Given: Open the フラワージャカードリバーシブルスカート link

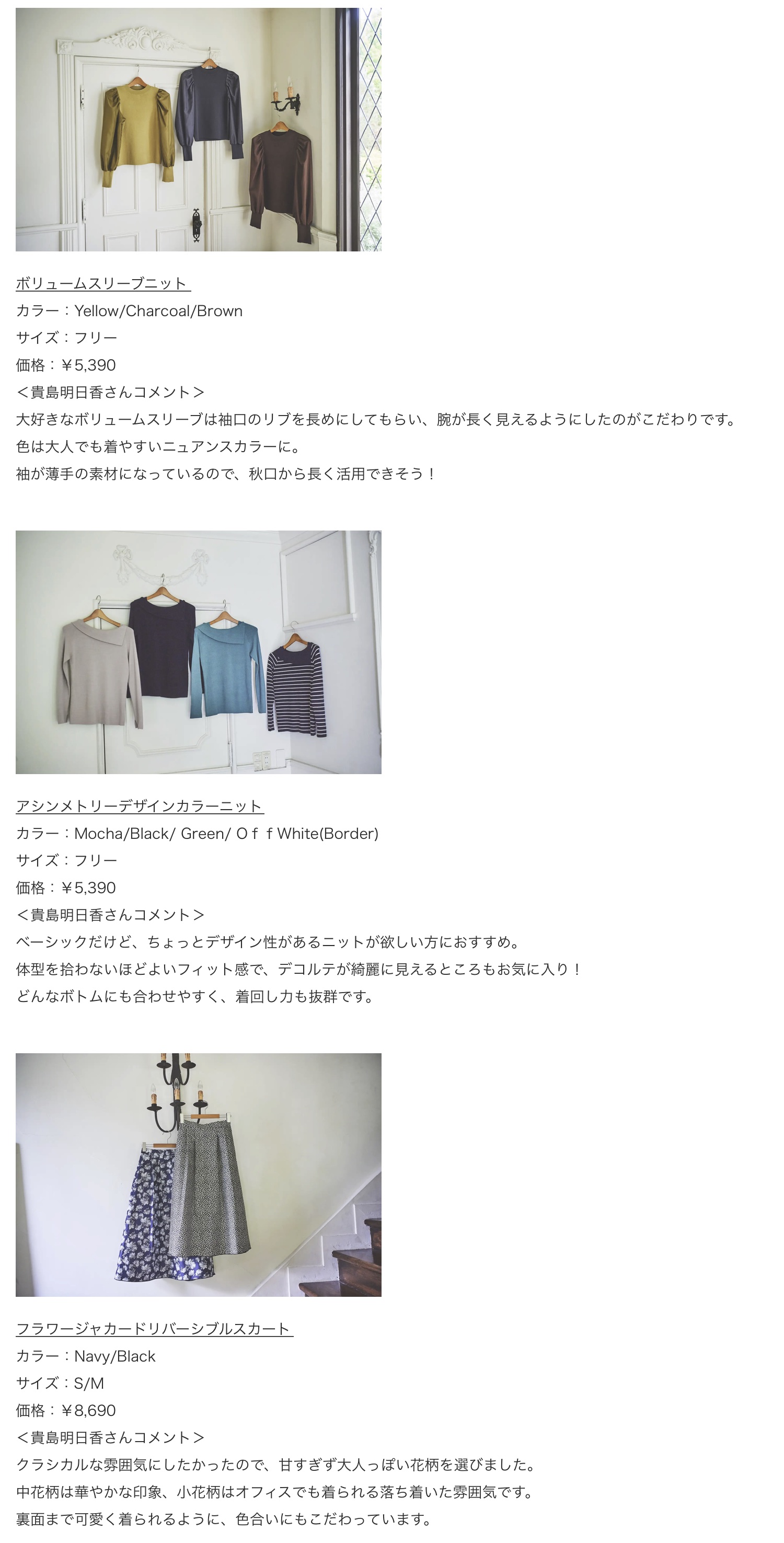Looking at the screenshot, I should (x=155, y=1329).
